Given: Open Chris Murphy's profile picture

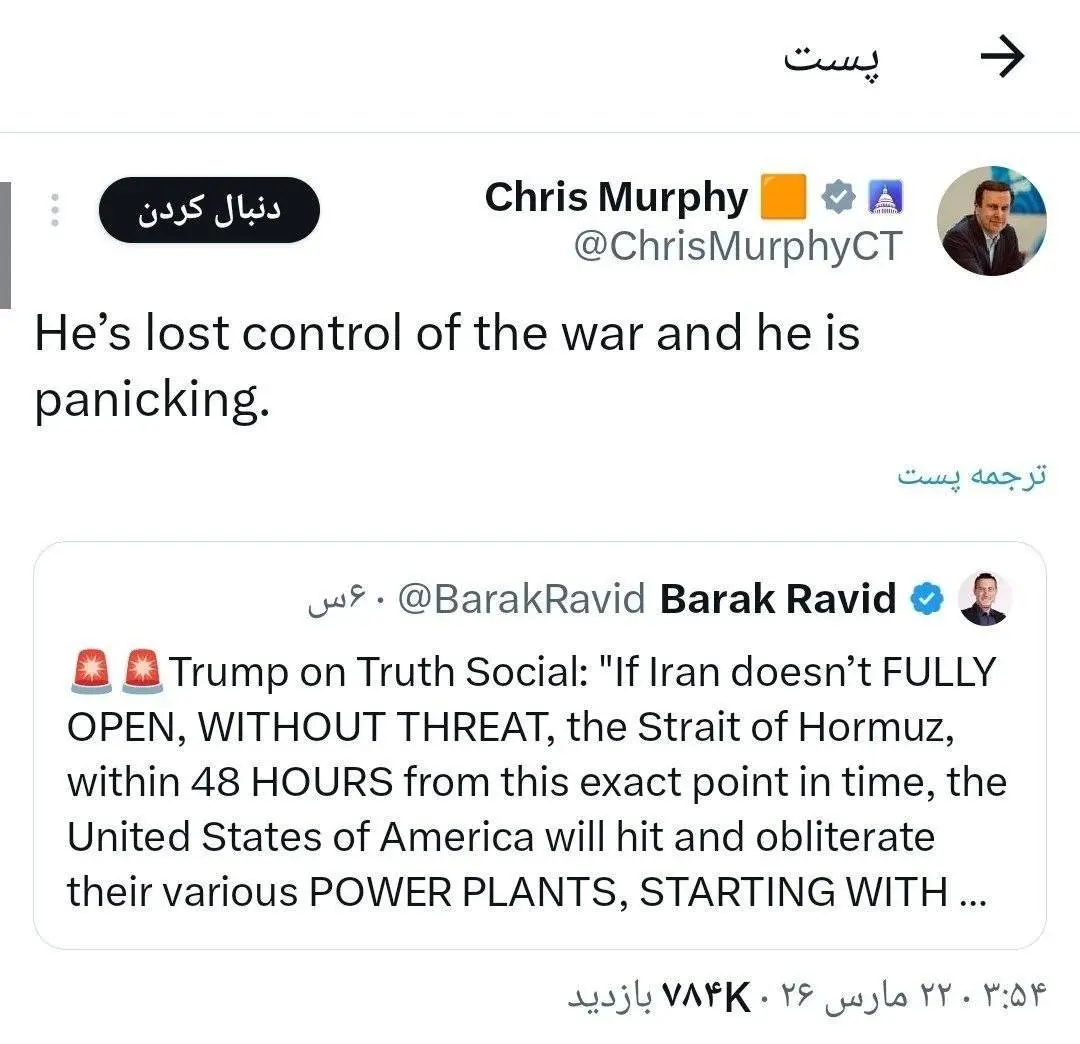Looking at the screenshot, I should coord(991,221).
